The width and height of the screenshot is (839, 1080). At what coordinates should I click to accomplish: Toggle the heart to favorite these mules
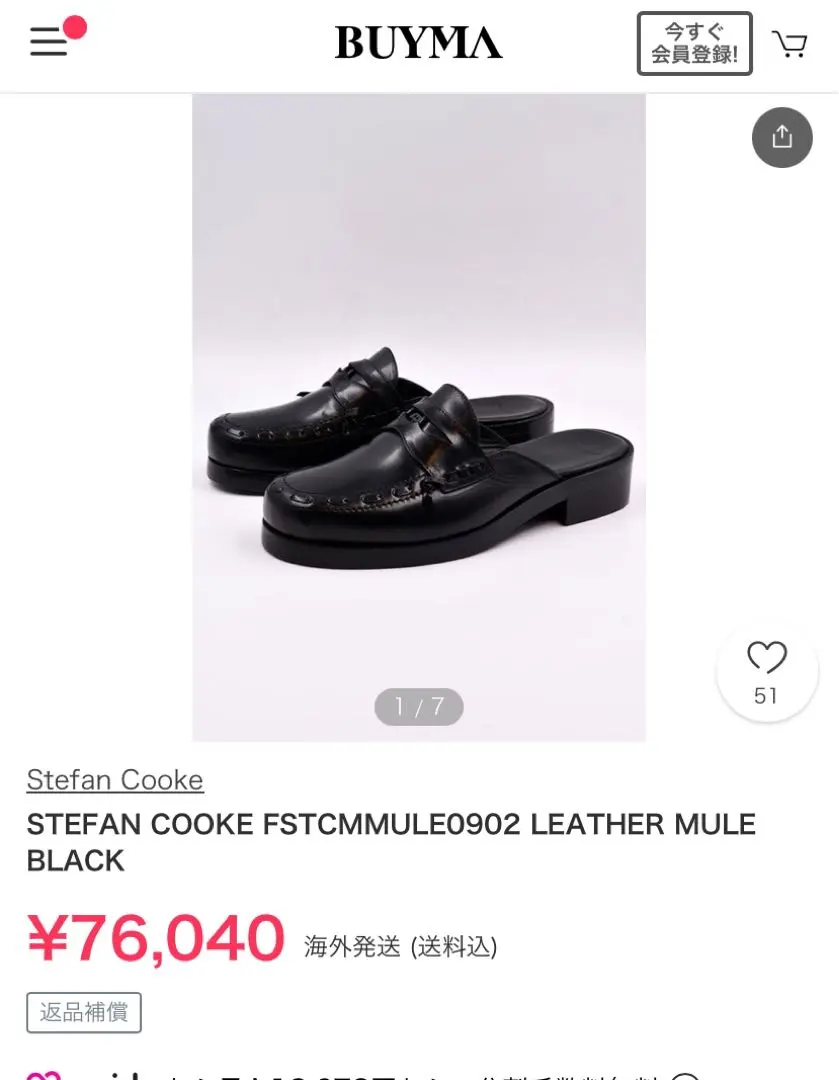(x=767, y=657)
